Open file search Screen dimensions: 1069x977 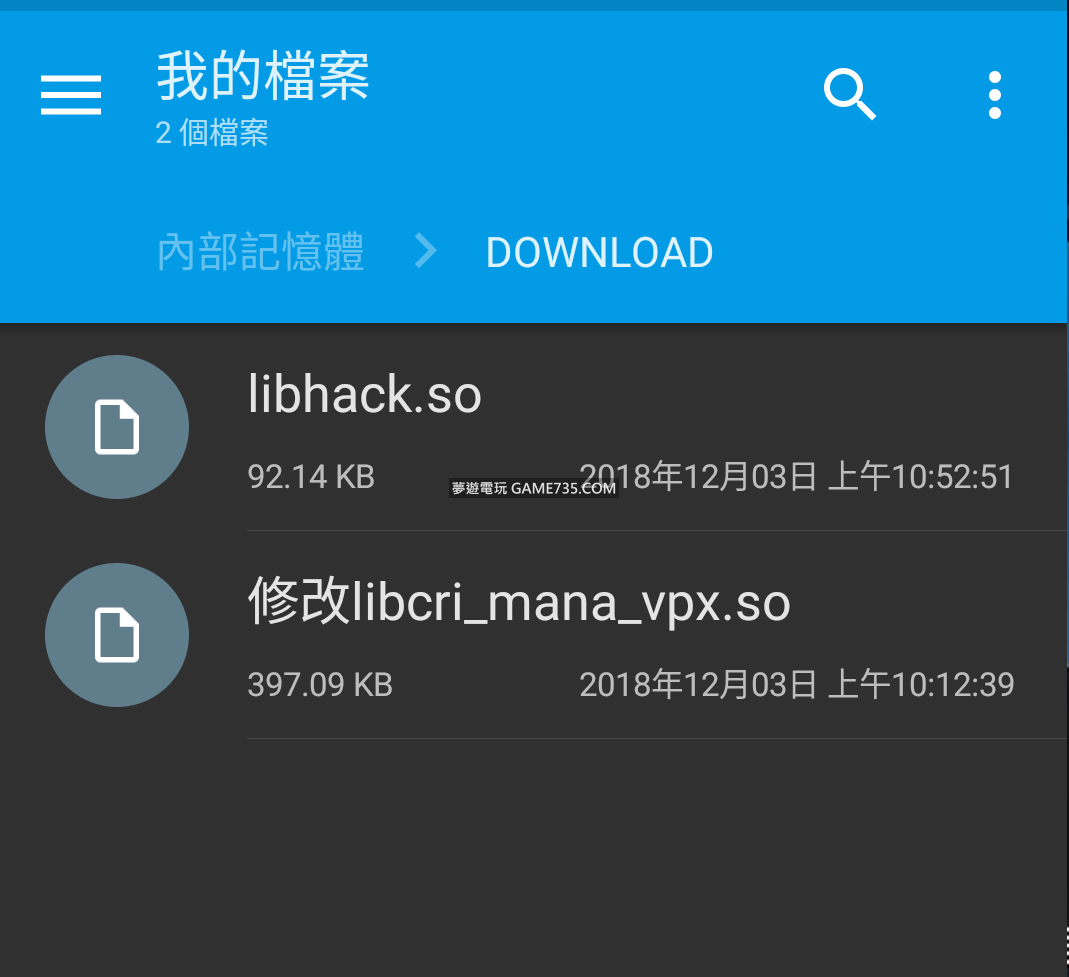849,95
